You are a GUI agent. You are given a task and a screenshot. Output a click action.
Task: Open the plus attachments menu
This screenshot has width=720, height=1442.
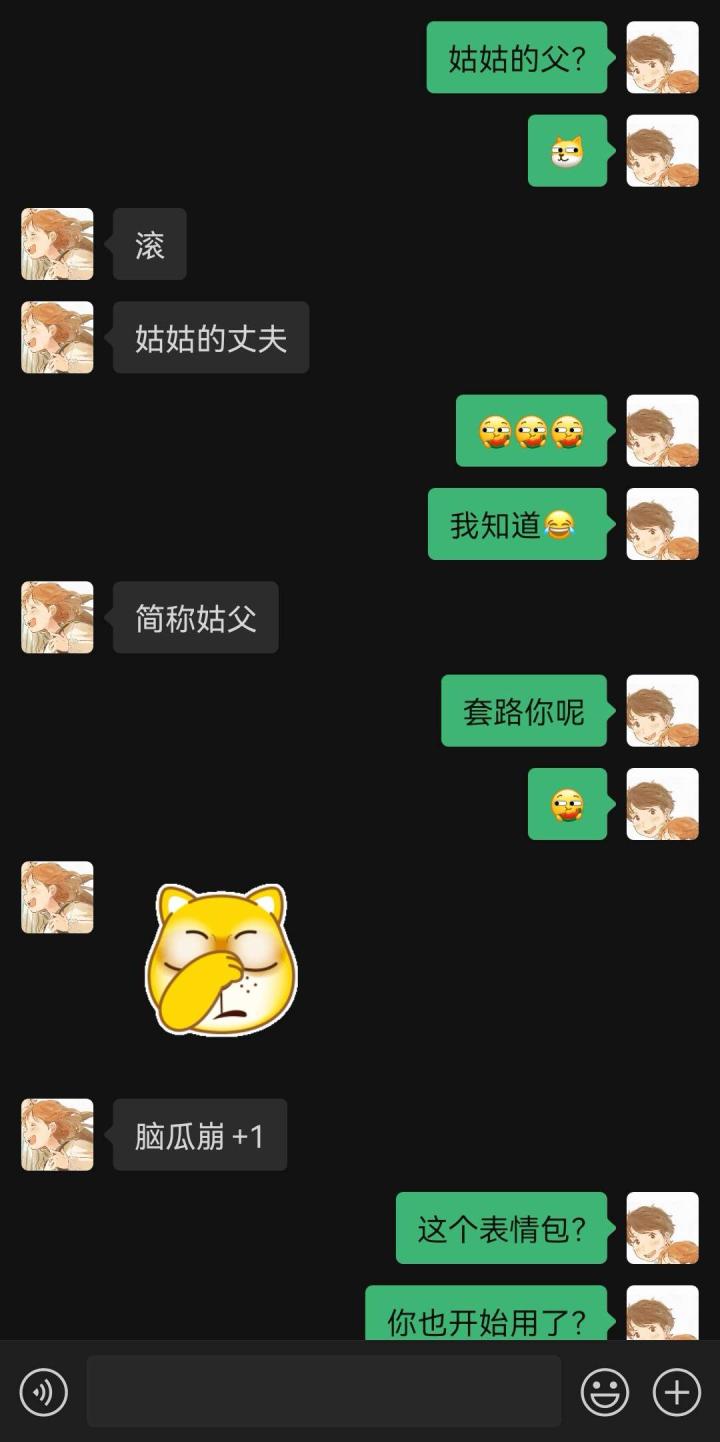pyautogui.click(x=677, y=1391)
